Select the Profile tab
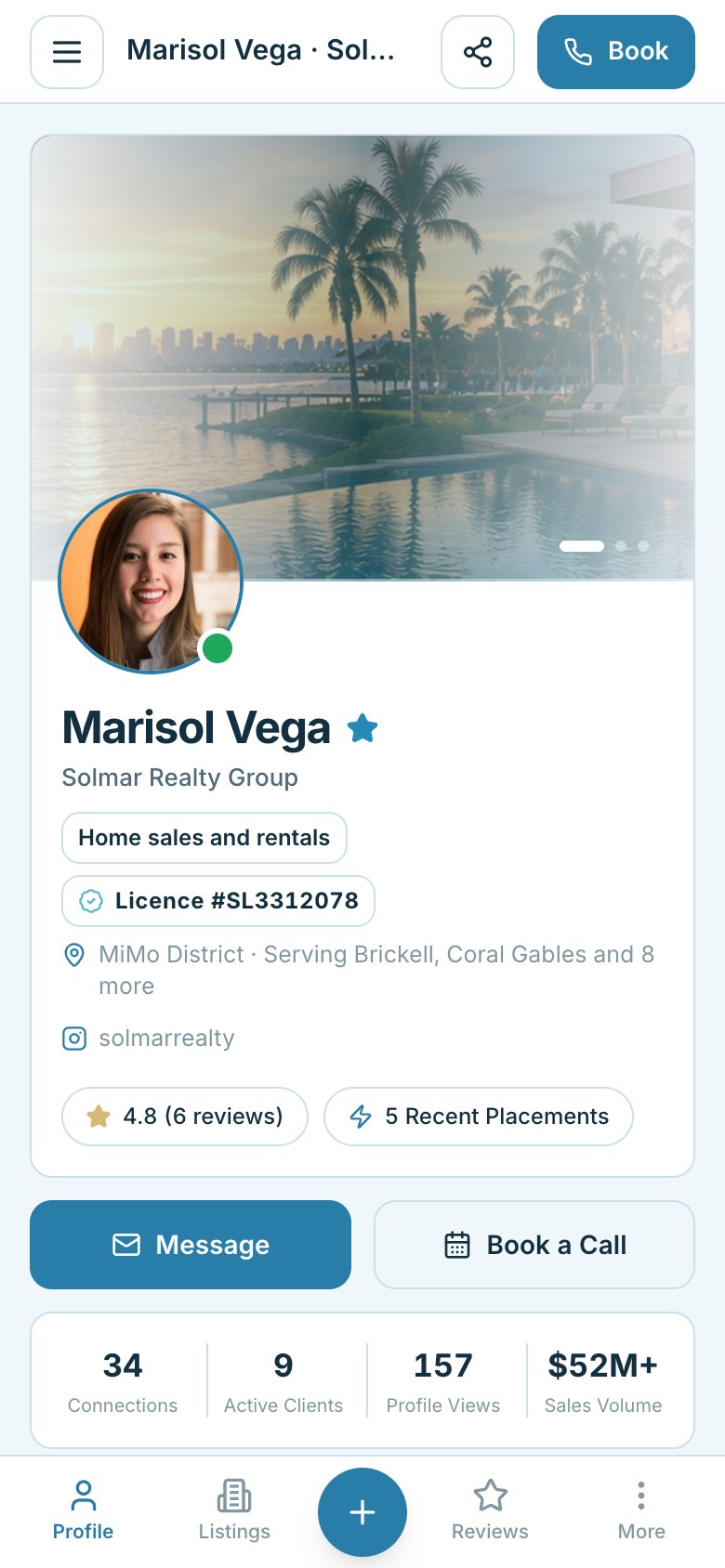 (83, 1511)
